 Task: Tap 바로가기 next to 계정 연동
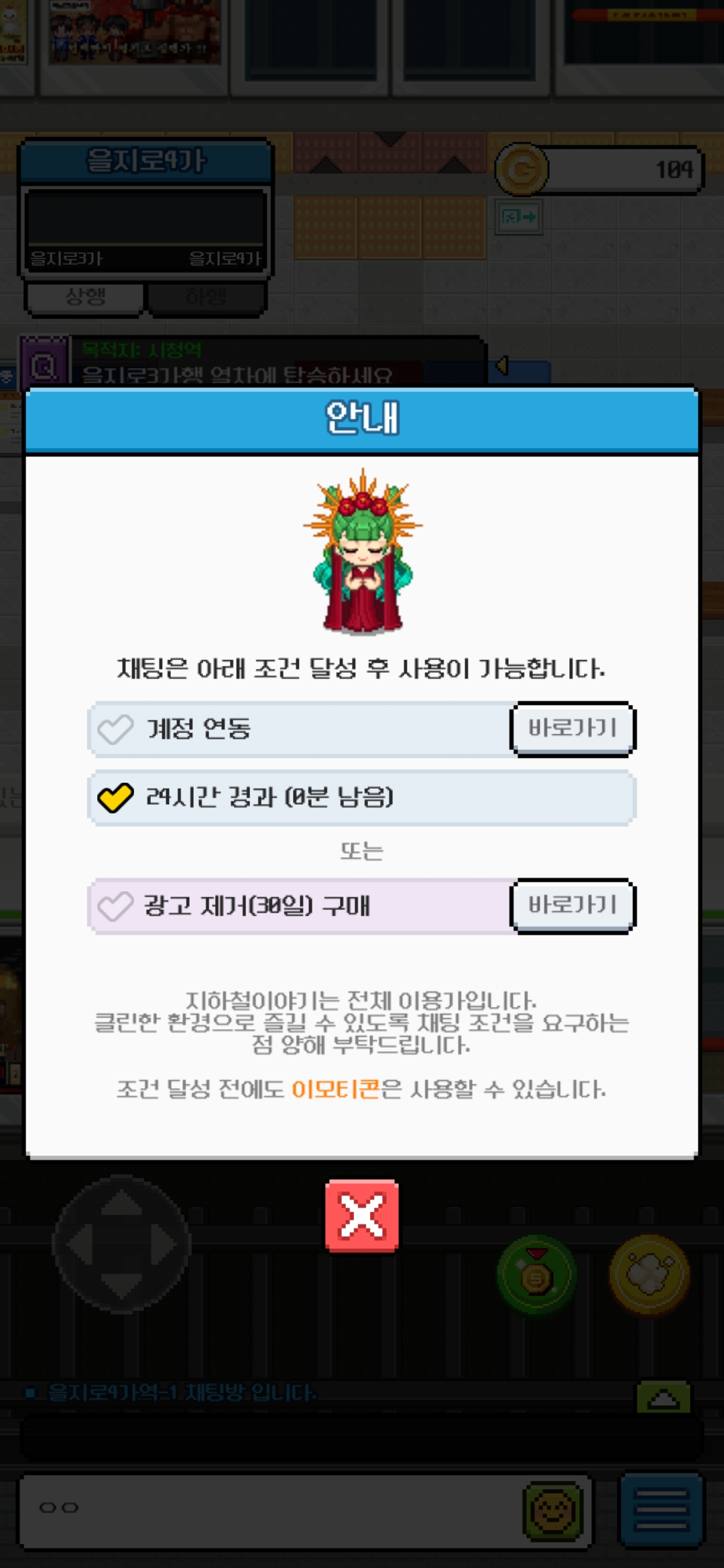pos(572,728)
